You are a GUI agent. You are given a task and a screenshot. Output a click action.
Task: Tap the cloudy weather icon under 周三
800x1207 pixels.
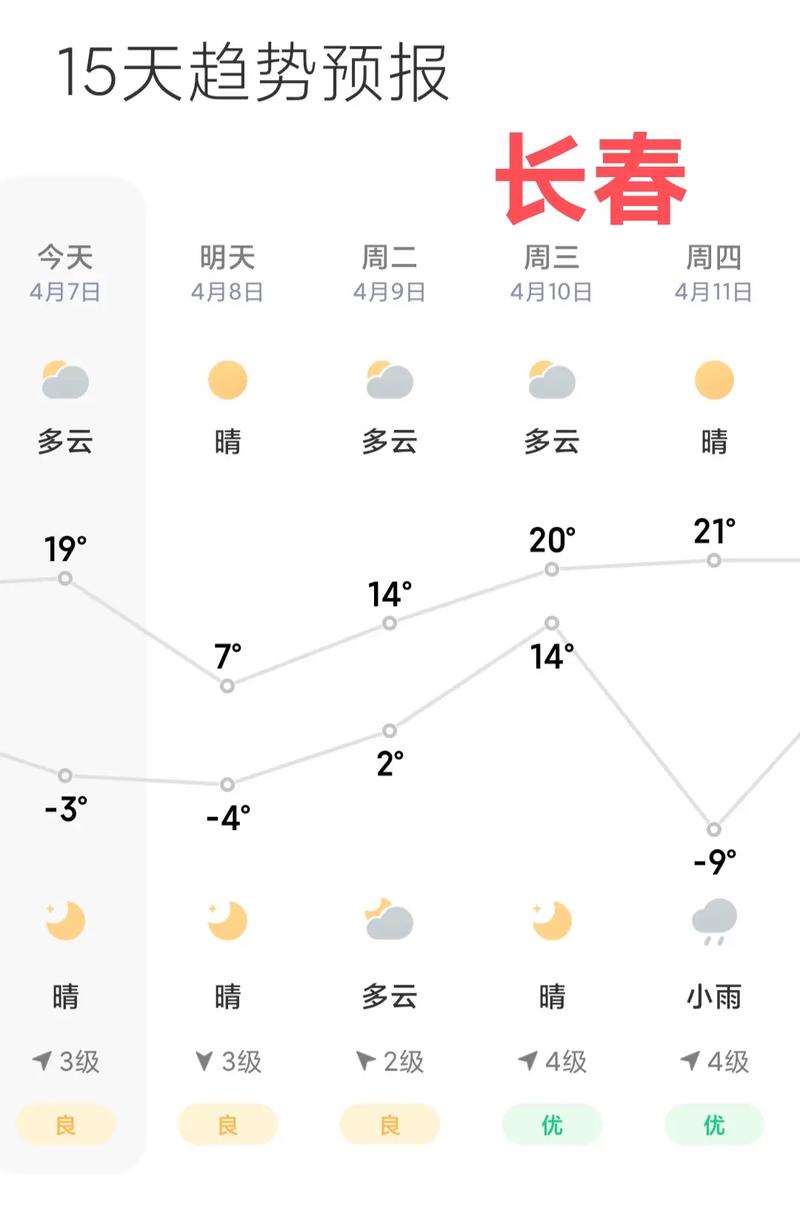click(552, 381)
